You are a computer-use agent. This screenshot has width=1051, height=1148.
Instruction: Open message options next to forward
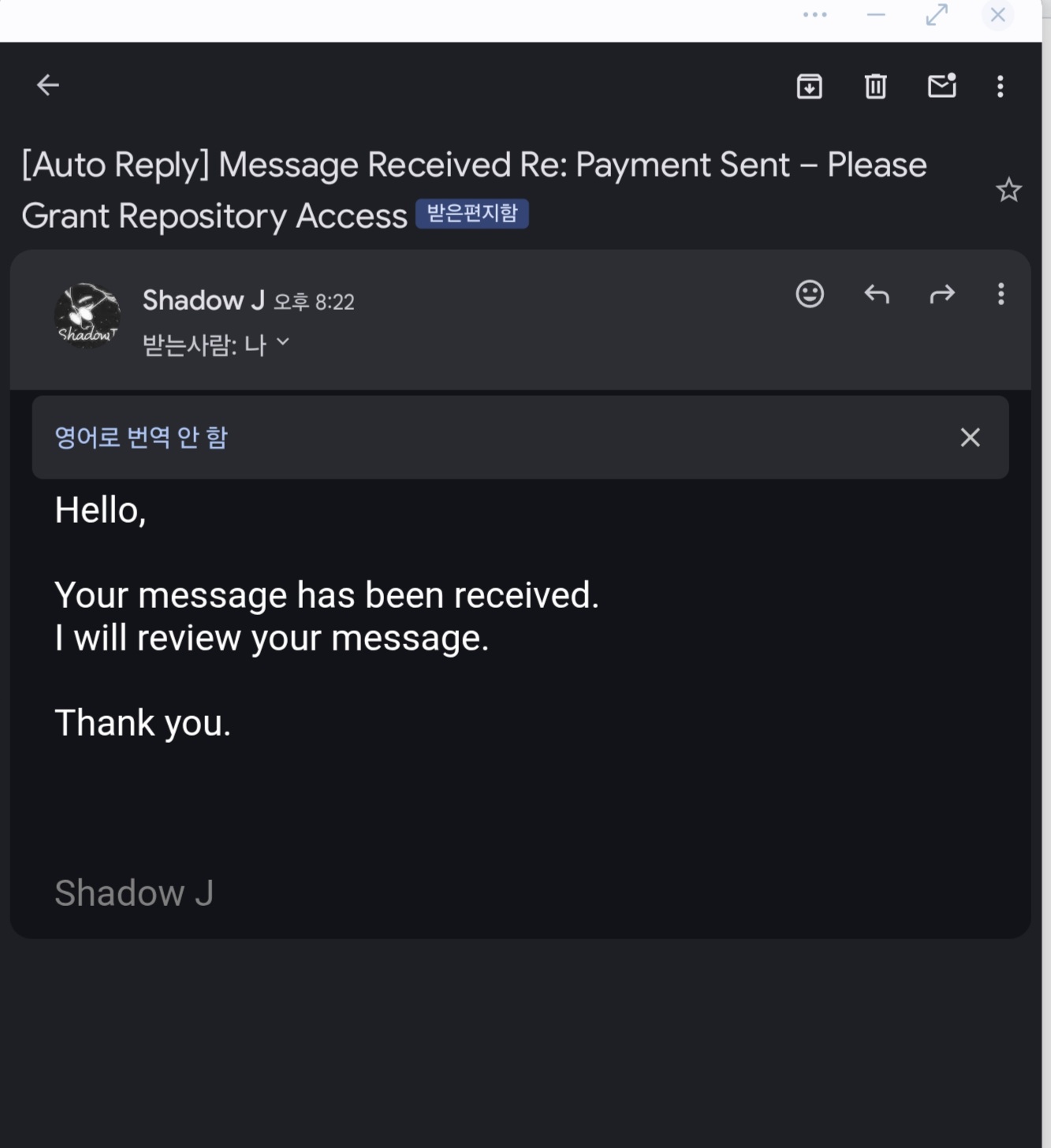[x=1001, y=294]
